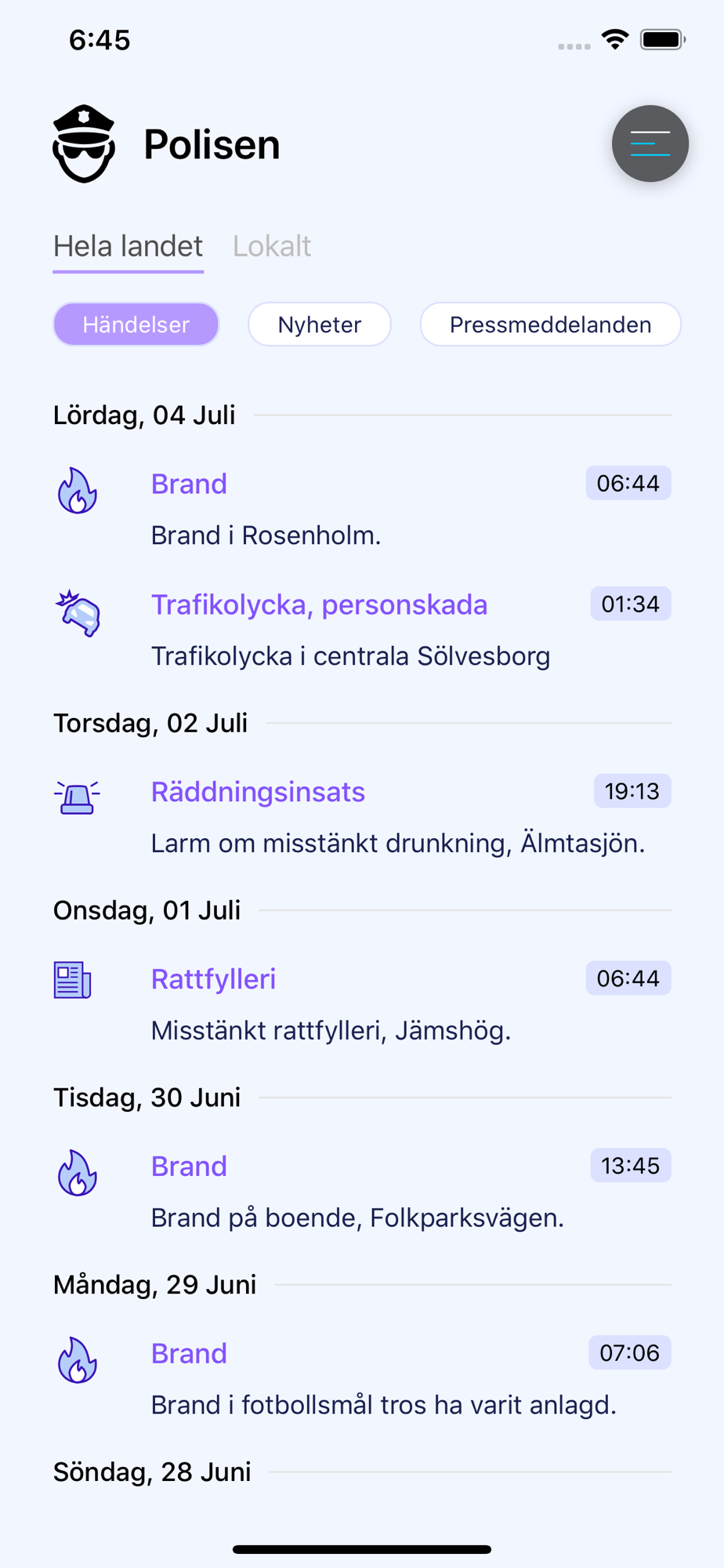This screenshot has height=1568, width=724.
Task: Show Nyheter items
Action: pyautogui.click(x=319, y=325)
